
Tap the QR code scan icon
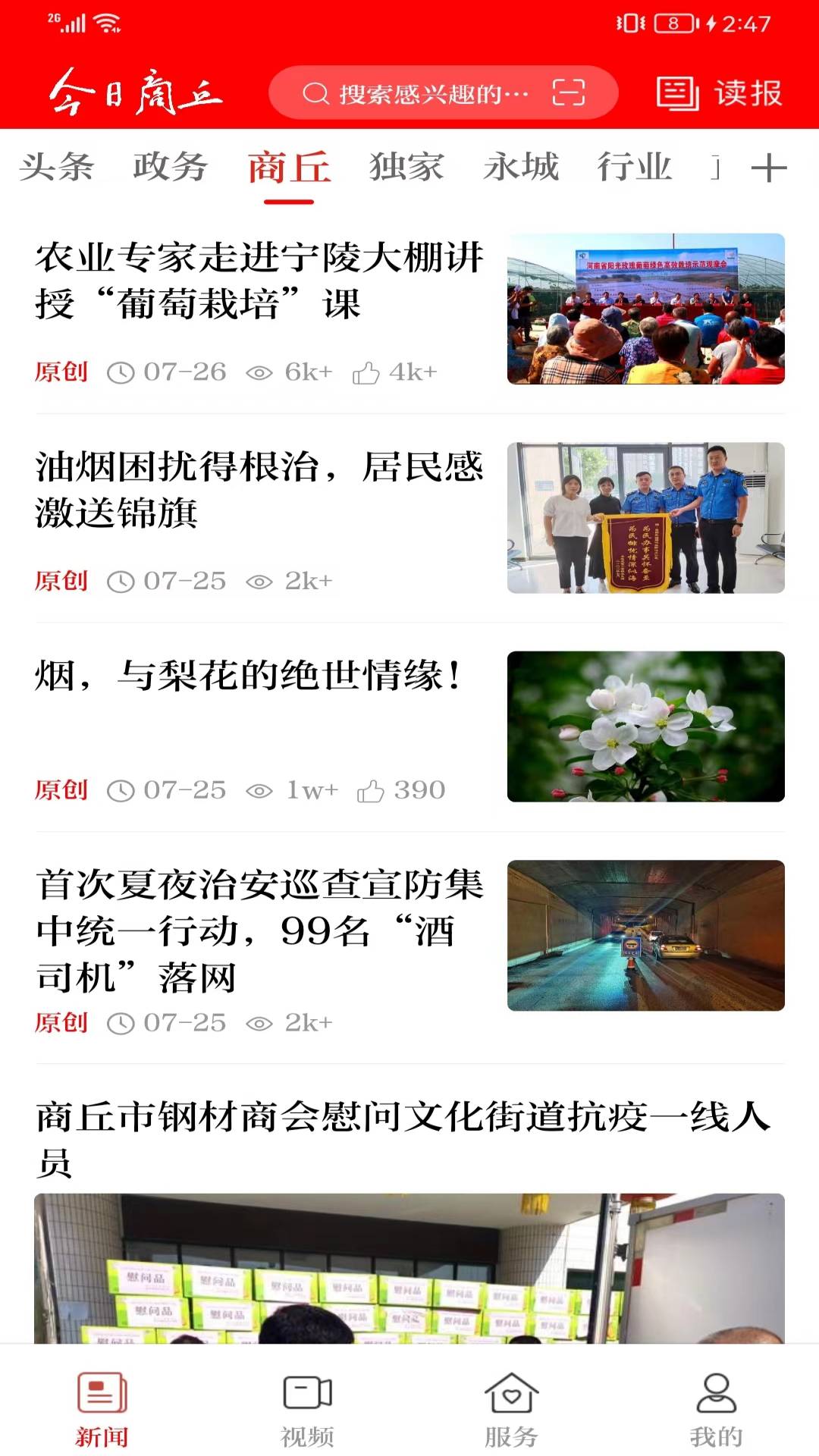click(x=570, y=93)
